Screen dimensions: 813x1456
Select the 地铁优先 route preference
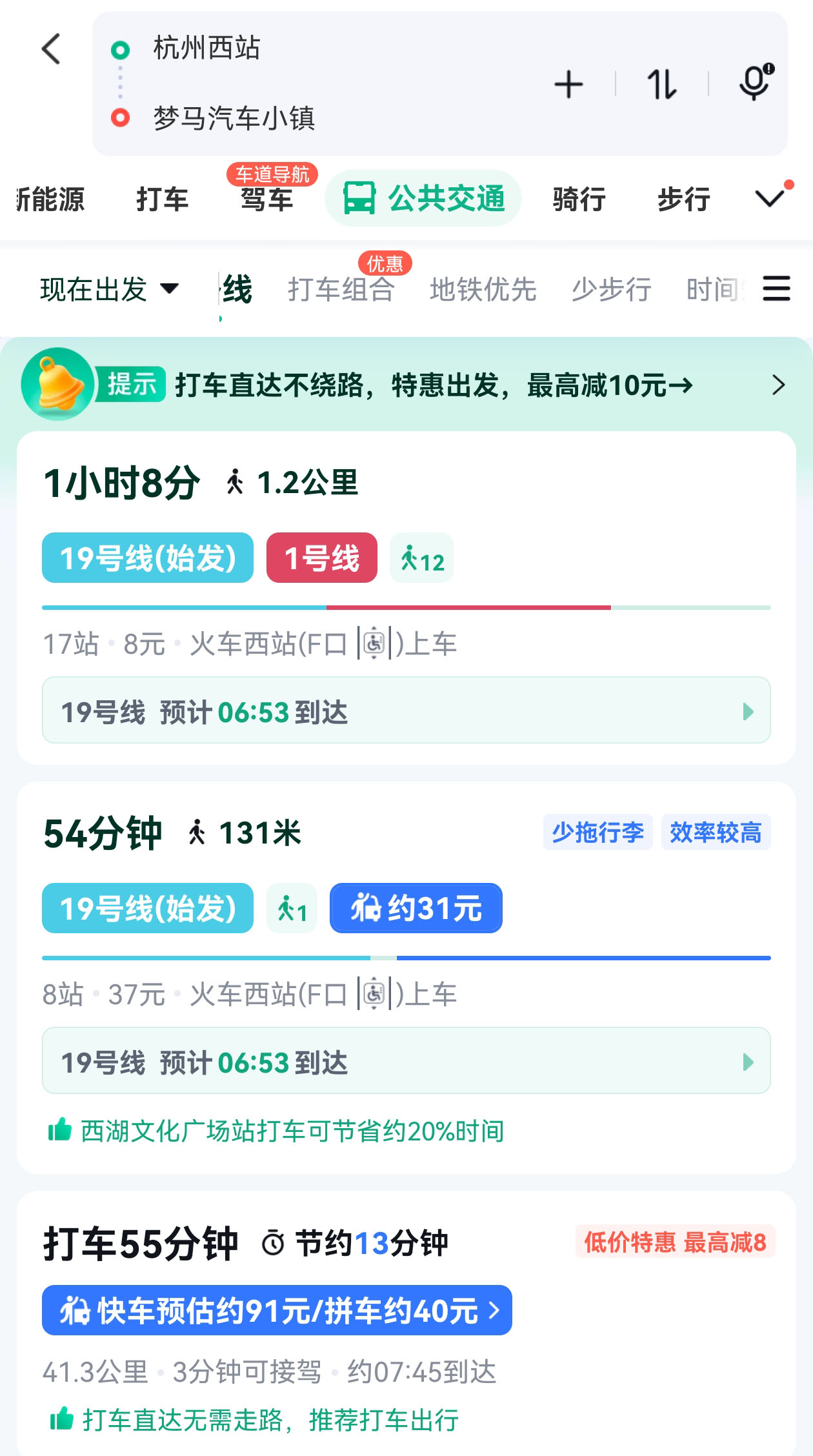(483, 290)
